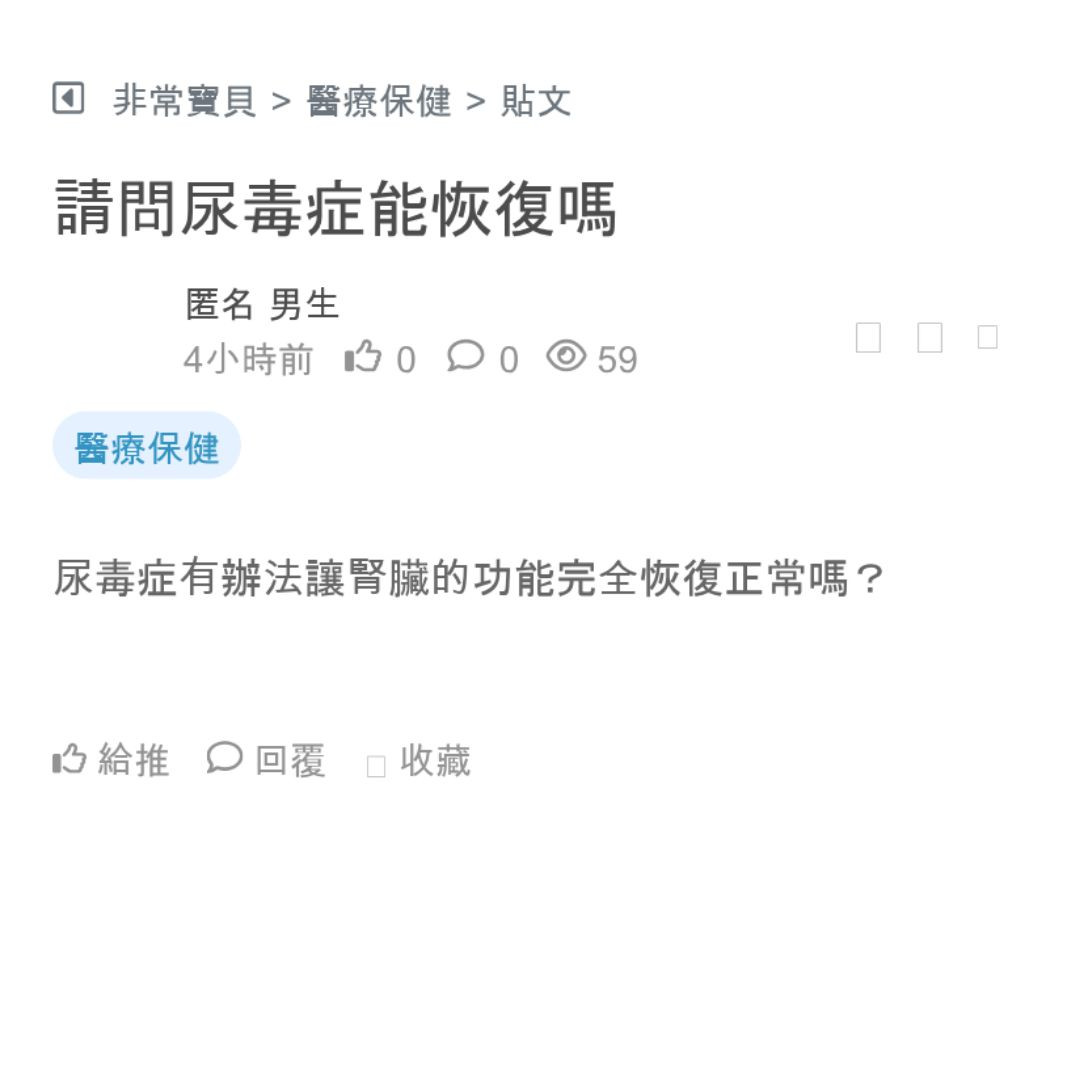Select the 醫療保健 tag chip
Viewport: 1080px width, 1080px height.
[x=147, y=448]
